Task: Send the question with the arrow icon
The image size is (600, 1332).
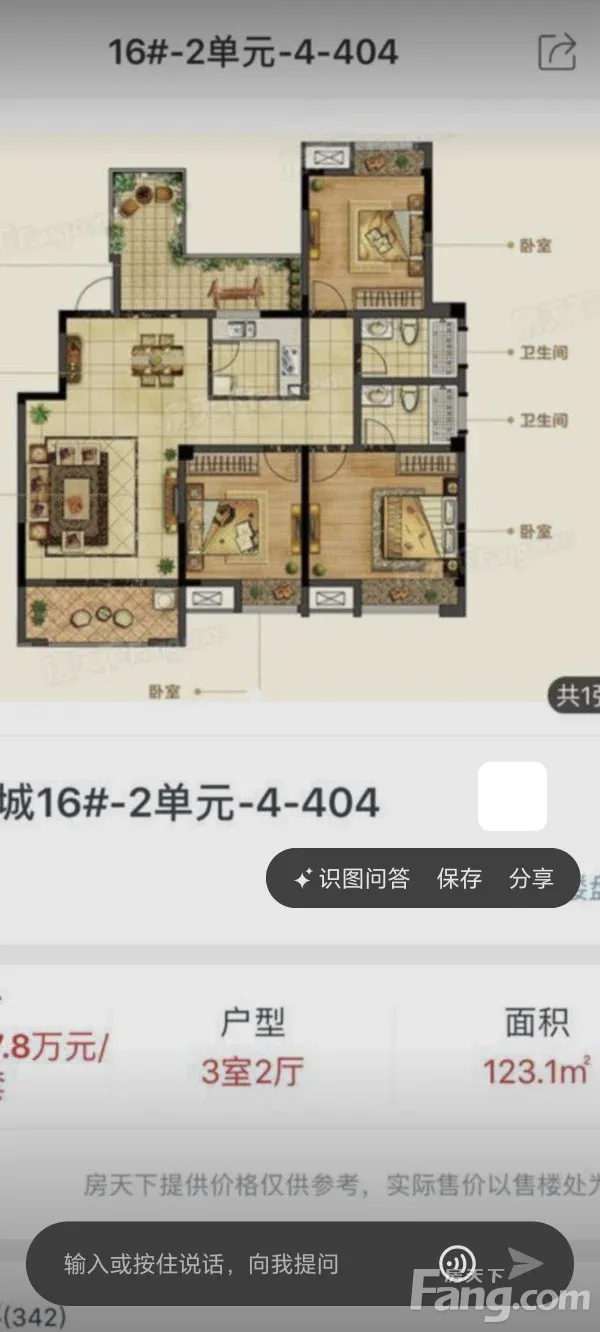Action: 524,1263
